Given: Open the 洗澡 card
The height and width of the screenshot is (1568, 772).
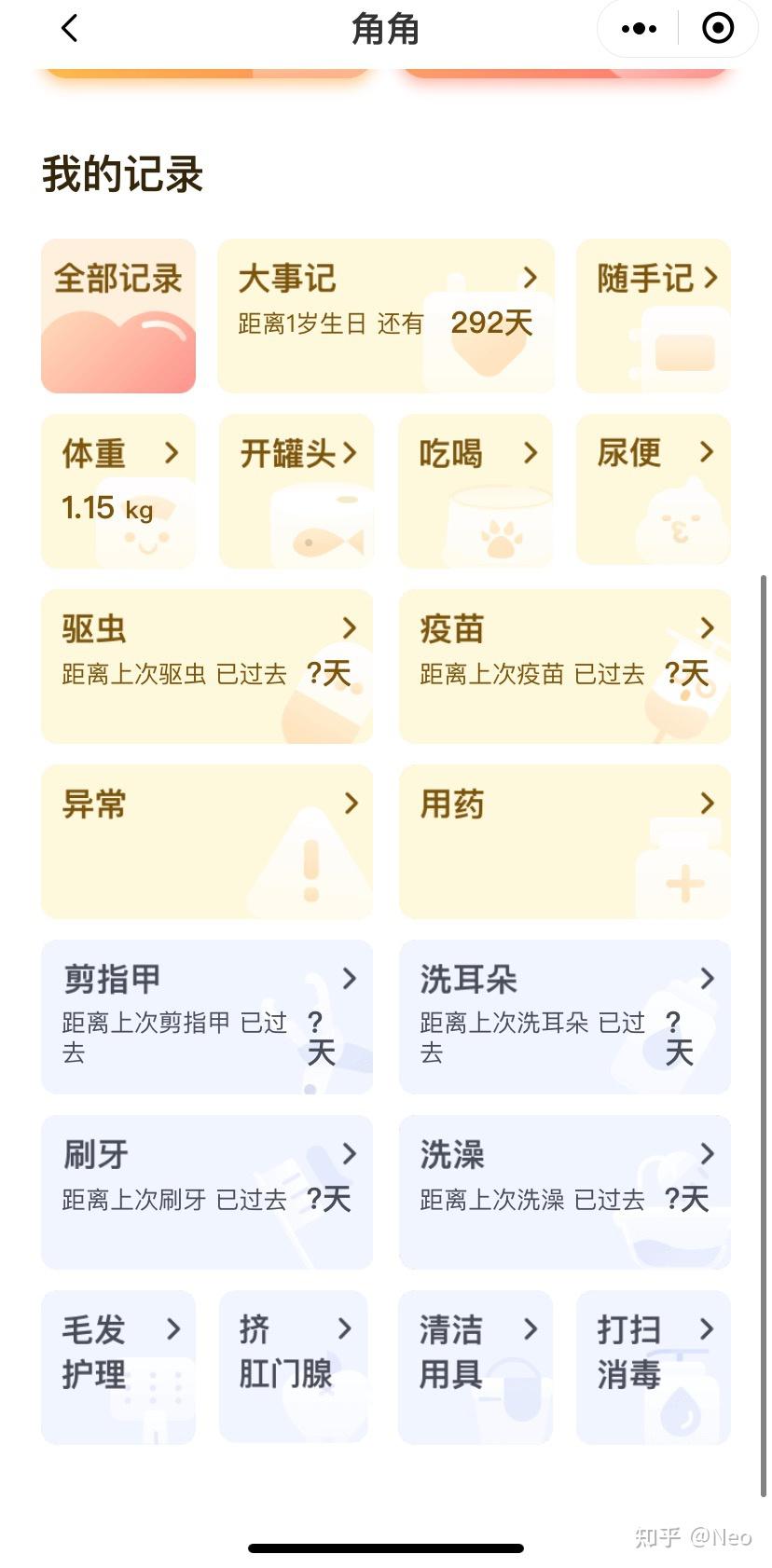Looking at the screenshot, I should (x=565, y=1192).
